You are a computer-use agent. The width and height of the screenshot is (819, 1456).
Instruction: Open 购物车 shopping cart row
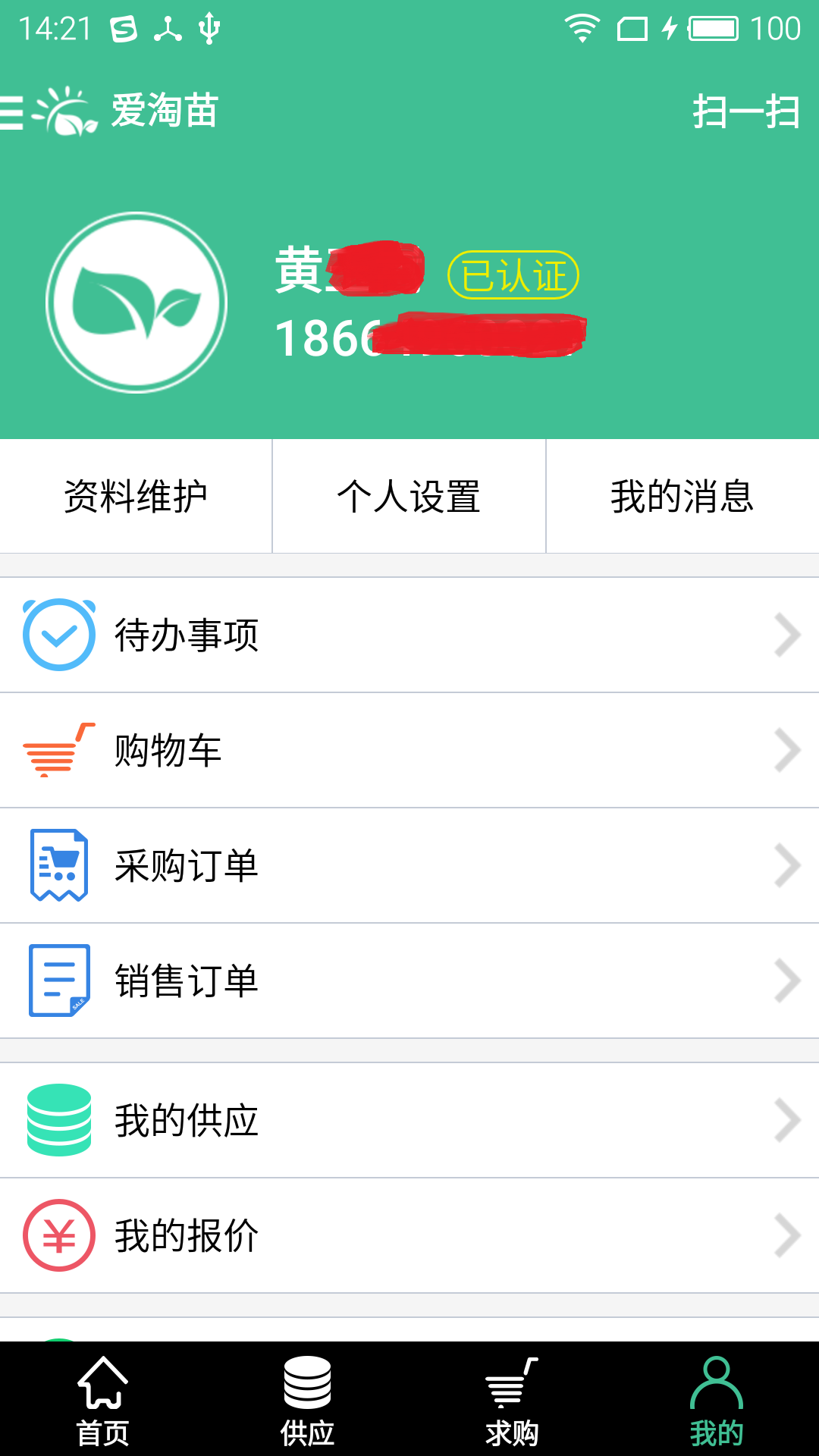(x=409, y=750)
